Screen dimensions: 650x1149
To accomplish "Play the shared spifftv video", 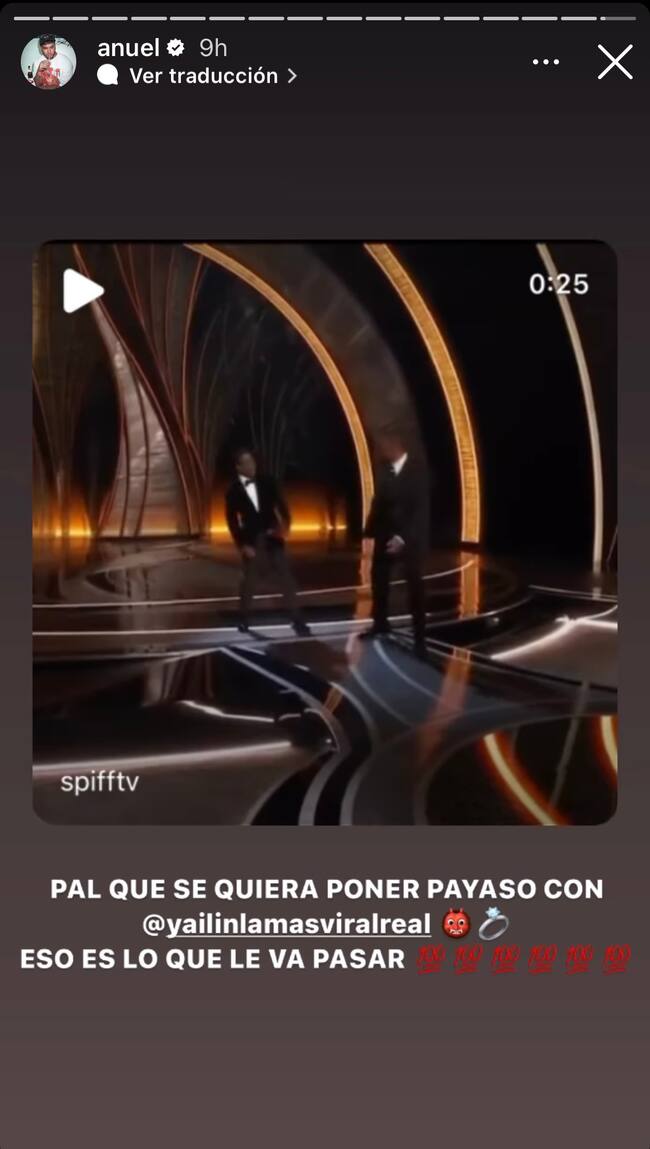I will (83, 291).
